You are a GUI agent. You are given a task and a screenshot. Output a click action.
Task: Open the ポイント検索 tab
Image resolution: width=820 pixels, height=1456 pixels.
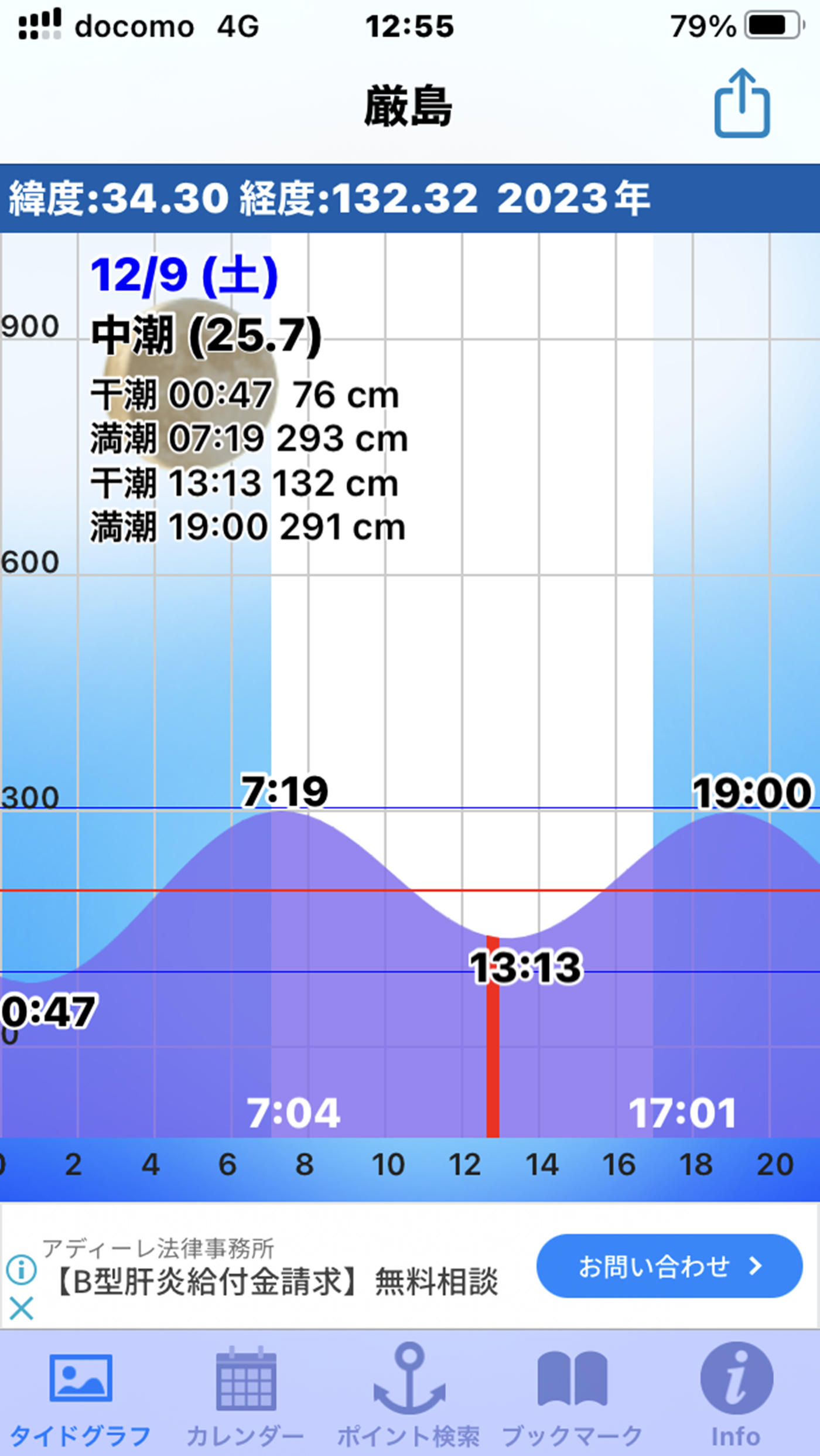[409, 1394]
